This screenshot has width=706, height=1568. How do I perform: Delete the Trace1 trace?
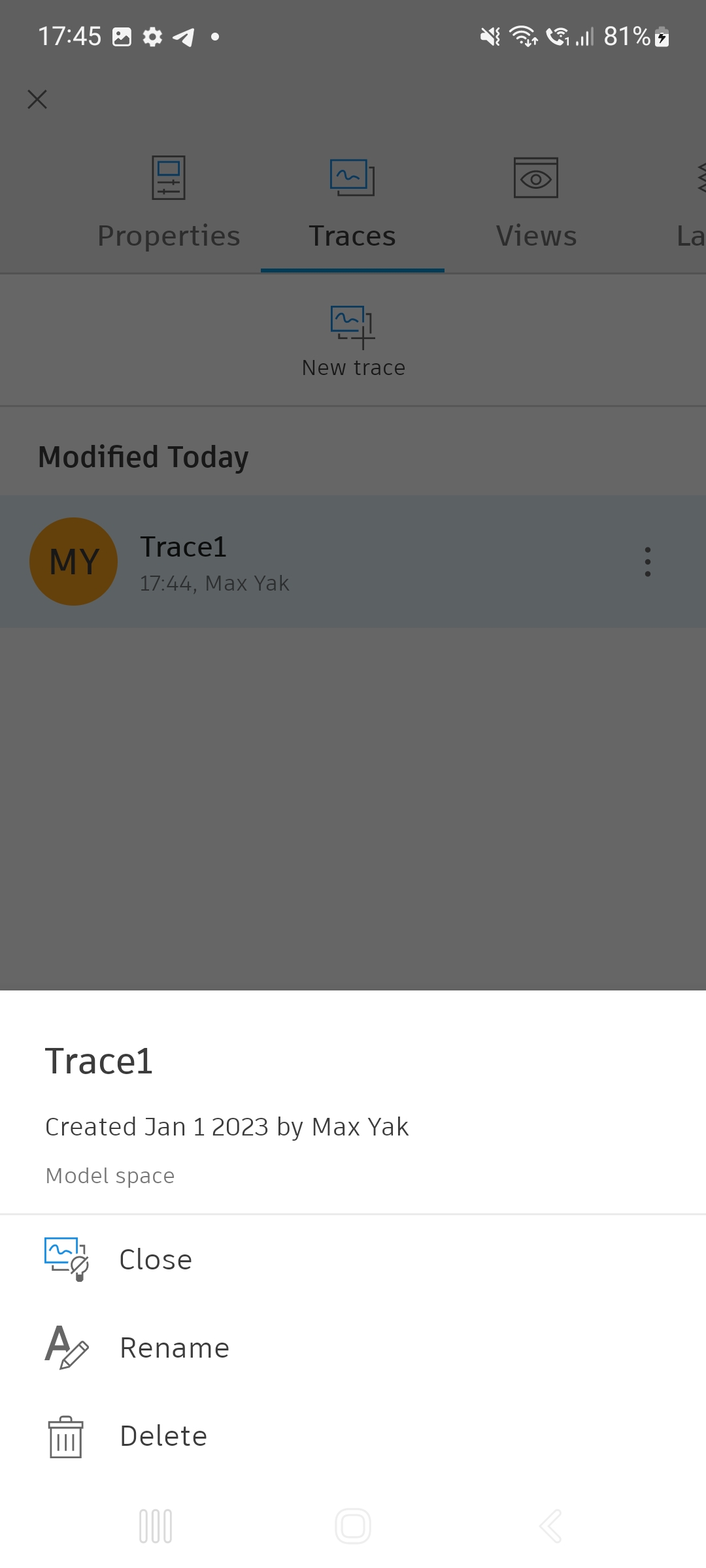point(163,1436)
